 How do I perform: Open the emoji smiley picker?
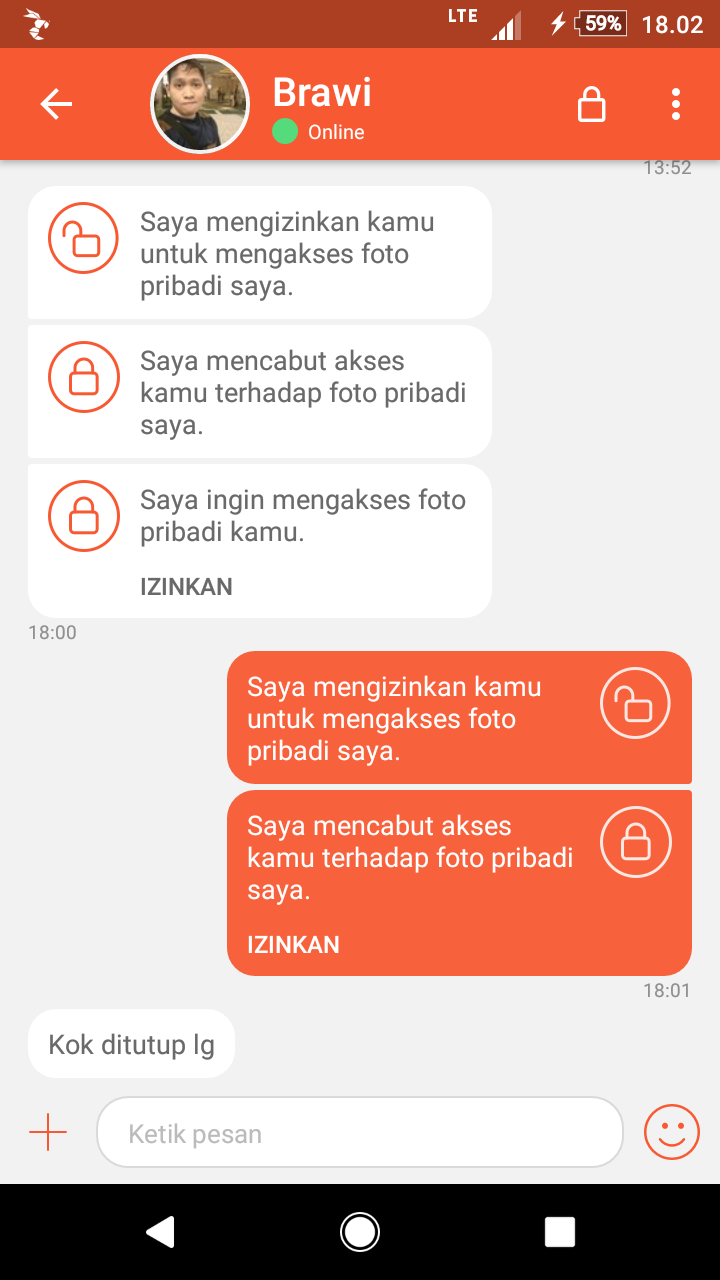click(671, 1132)
